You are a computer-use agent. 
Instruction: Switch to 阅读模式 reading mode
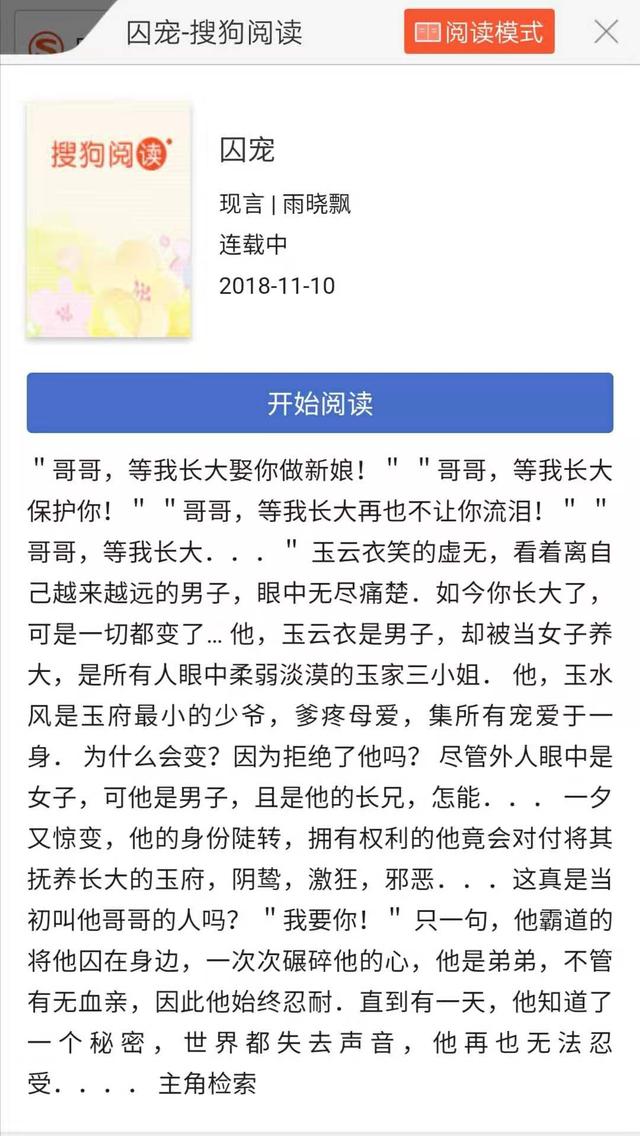(x=479, y=32)
